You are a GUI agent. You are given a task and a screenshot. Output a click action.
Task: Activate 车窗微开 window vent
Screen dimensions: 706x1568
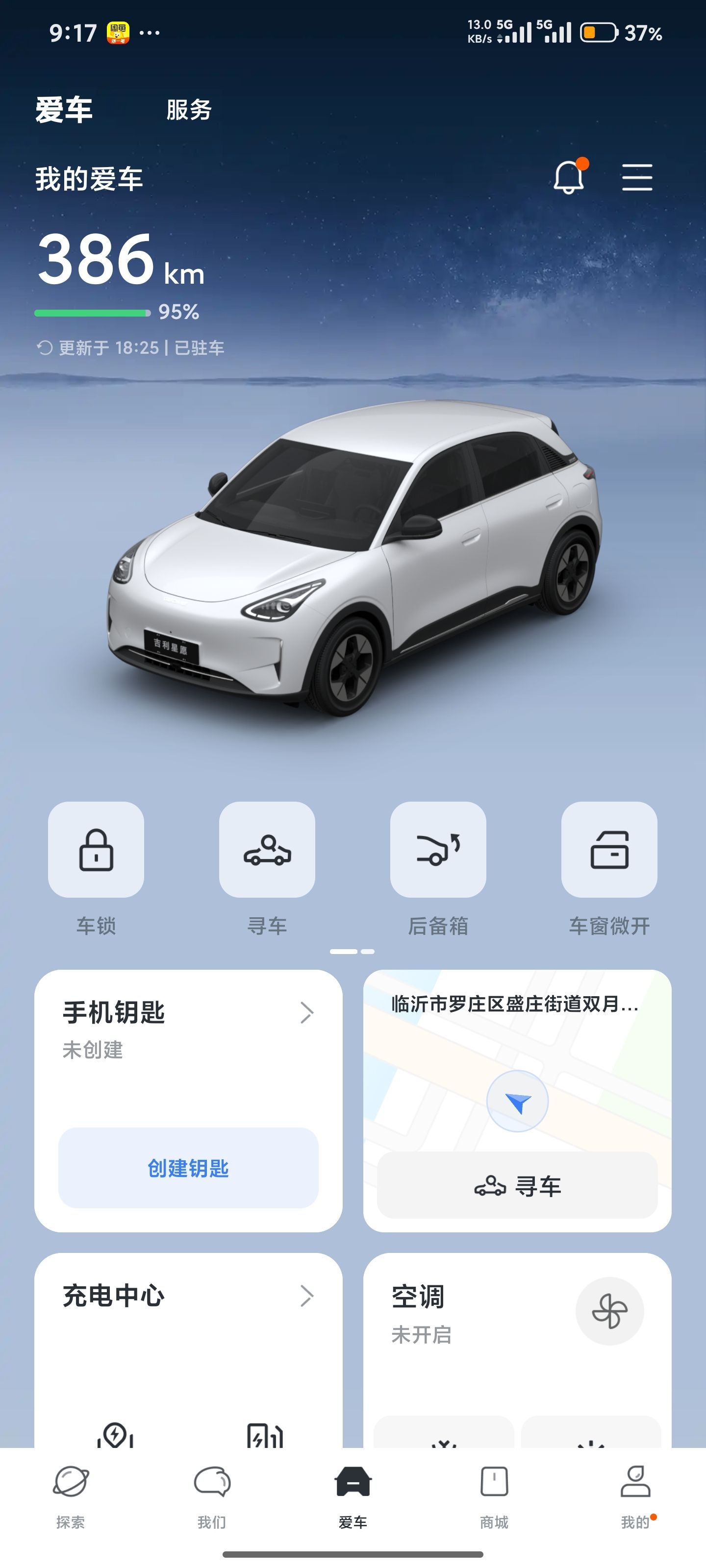click(608, 849)
